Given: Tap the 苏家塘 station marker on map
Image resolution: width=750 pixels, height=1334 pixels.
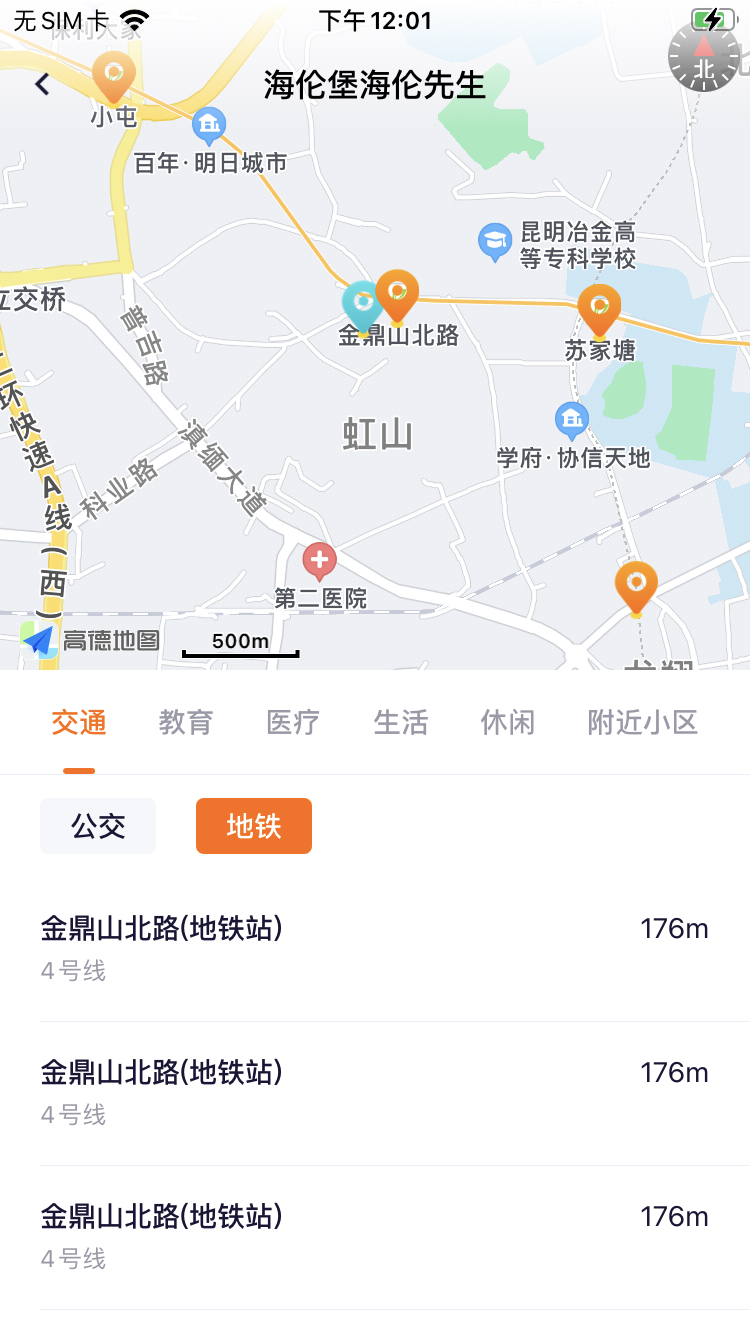Looking at the screenshot, I should coord(600,310).
